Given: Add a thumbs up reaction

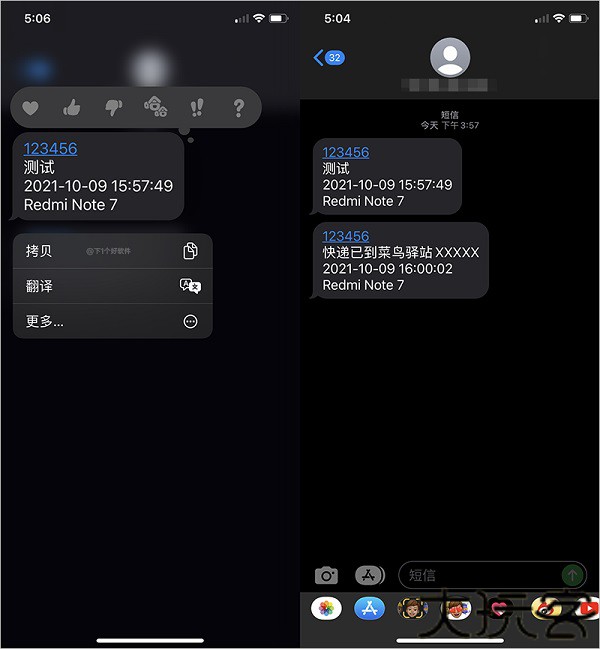Looking at the screenshot, I should pos(72,107).
